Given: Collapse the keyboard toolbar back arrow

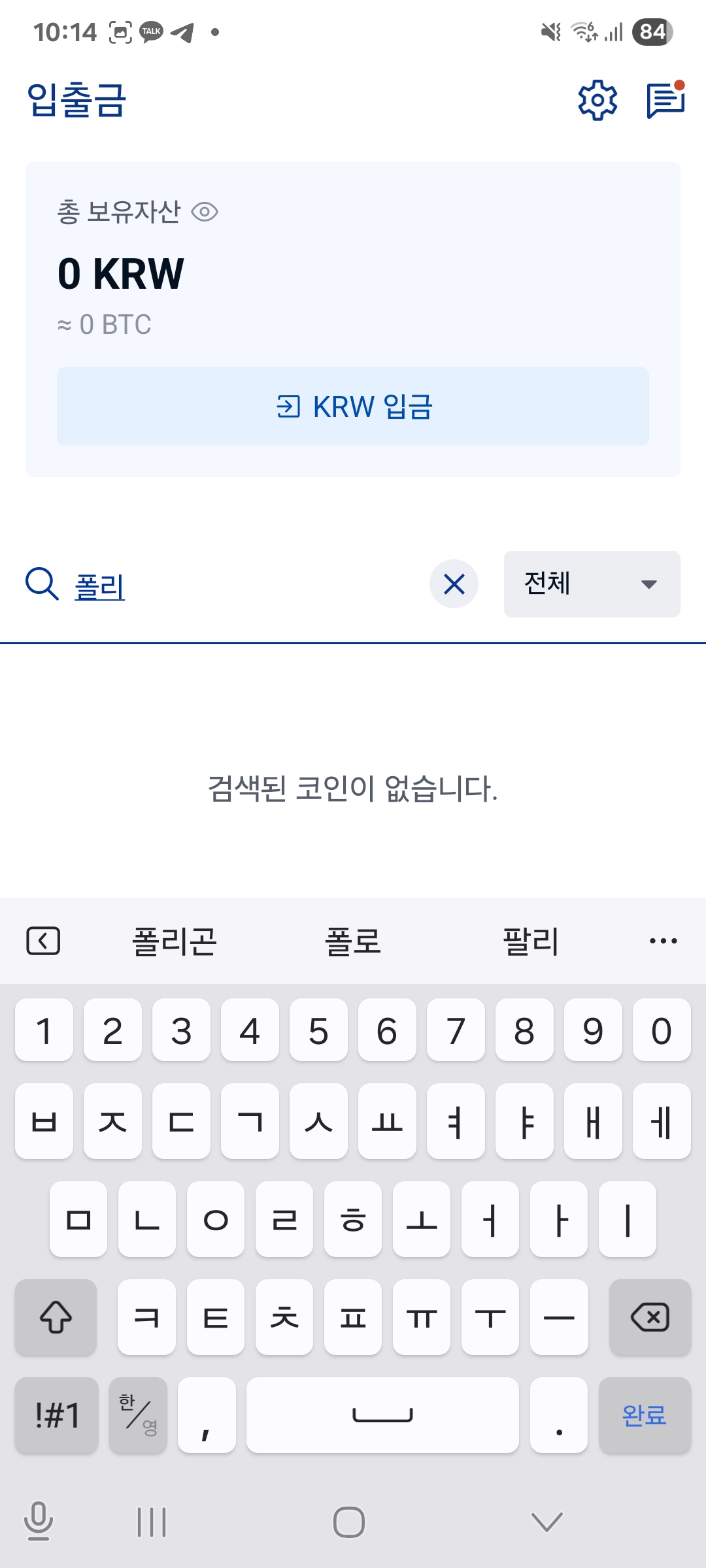Looking at the screenshot, I should pyautogui.click(x=43, y=941).
